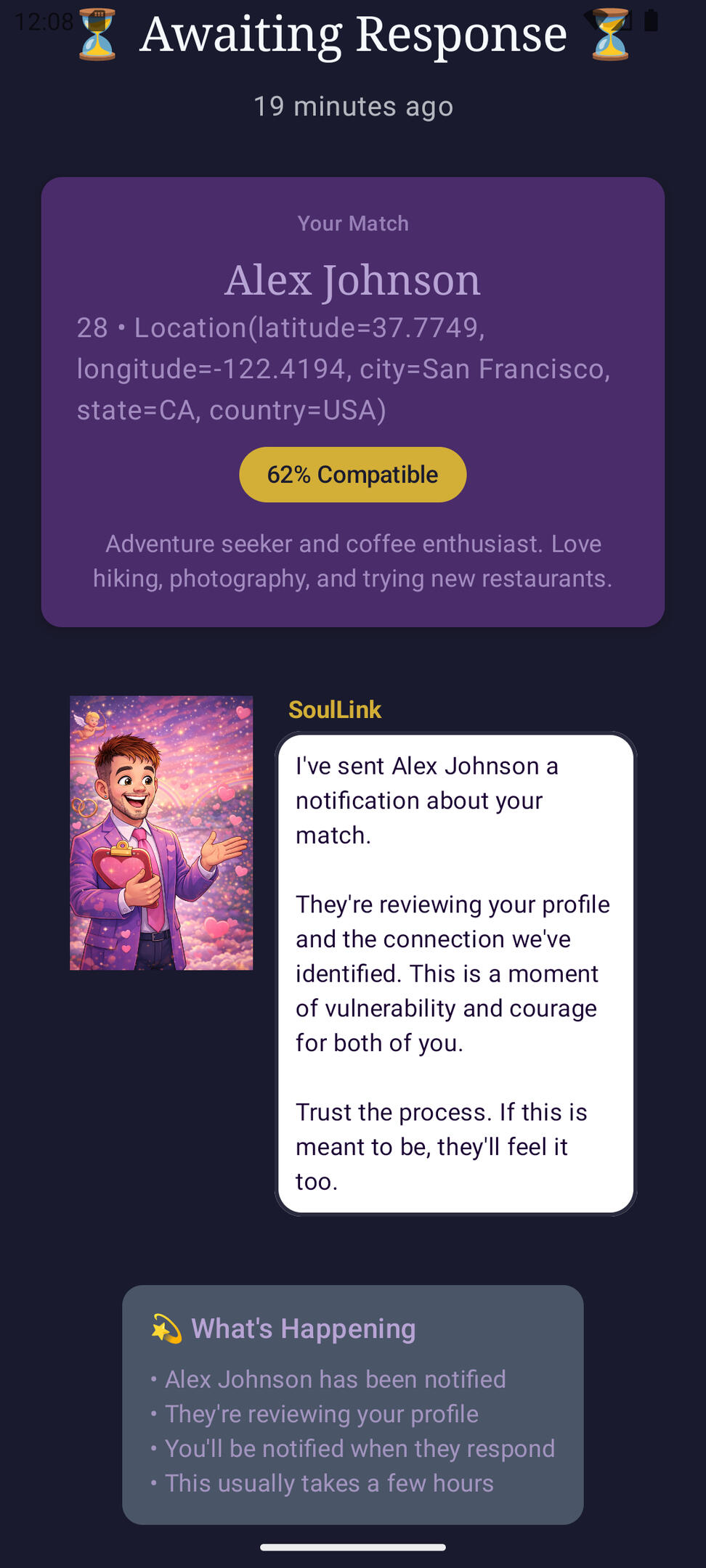Screen dimensions: 706x1568
Task: Open Alex Johnson's match card
Action: (352, 401)
